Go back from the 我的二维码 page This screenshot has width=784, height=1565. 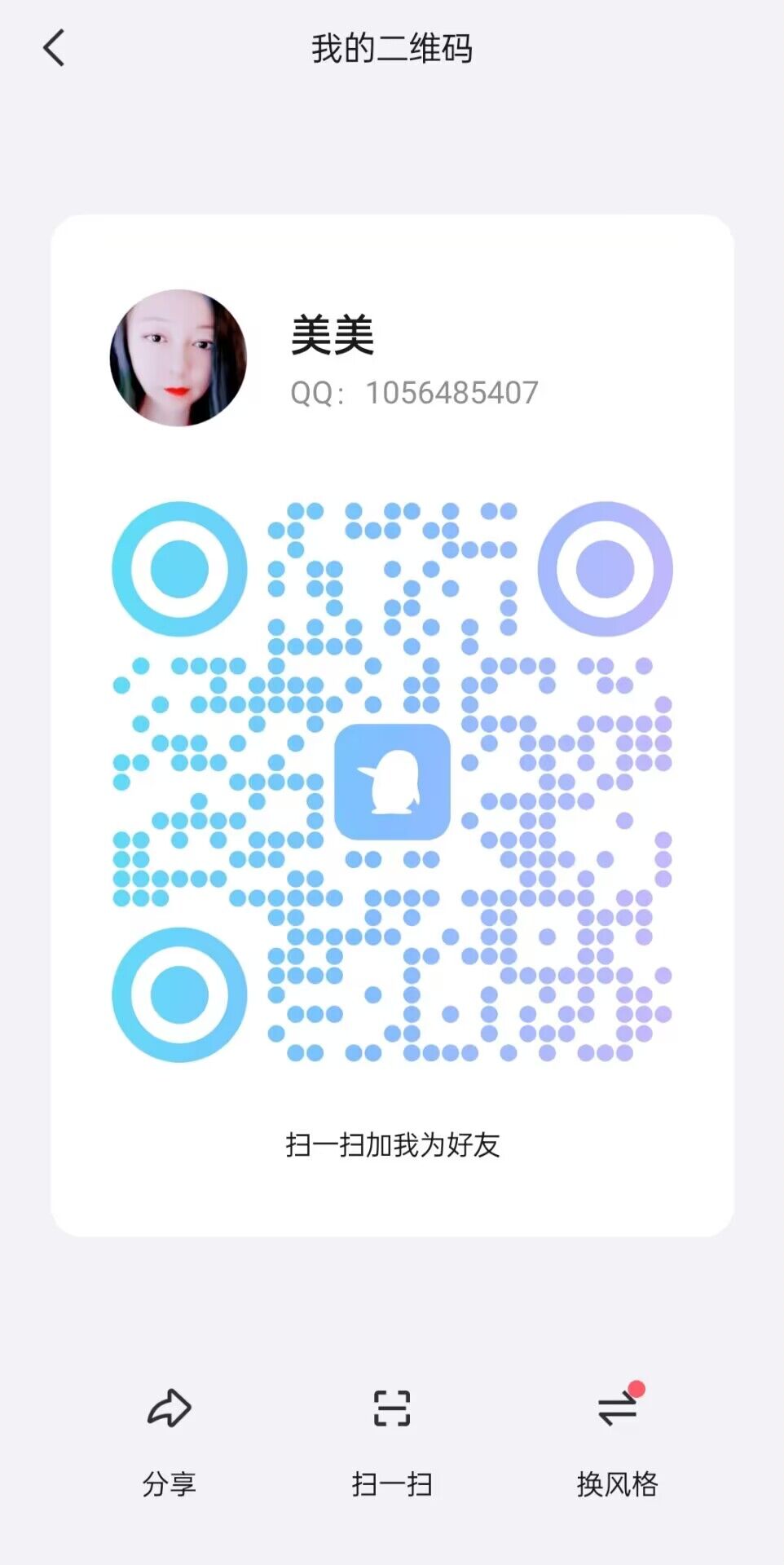point(54,48)
